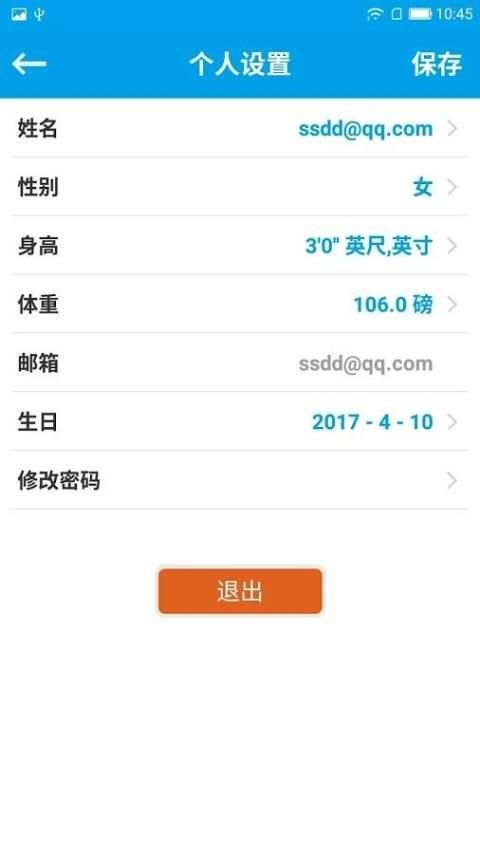Tap 保存 to save settings
The width and height of the screenshot is (480, 854).
point(436,64)
